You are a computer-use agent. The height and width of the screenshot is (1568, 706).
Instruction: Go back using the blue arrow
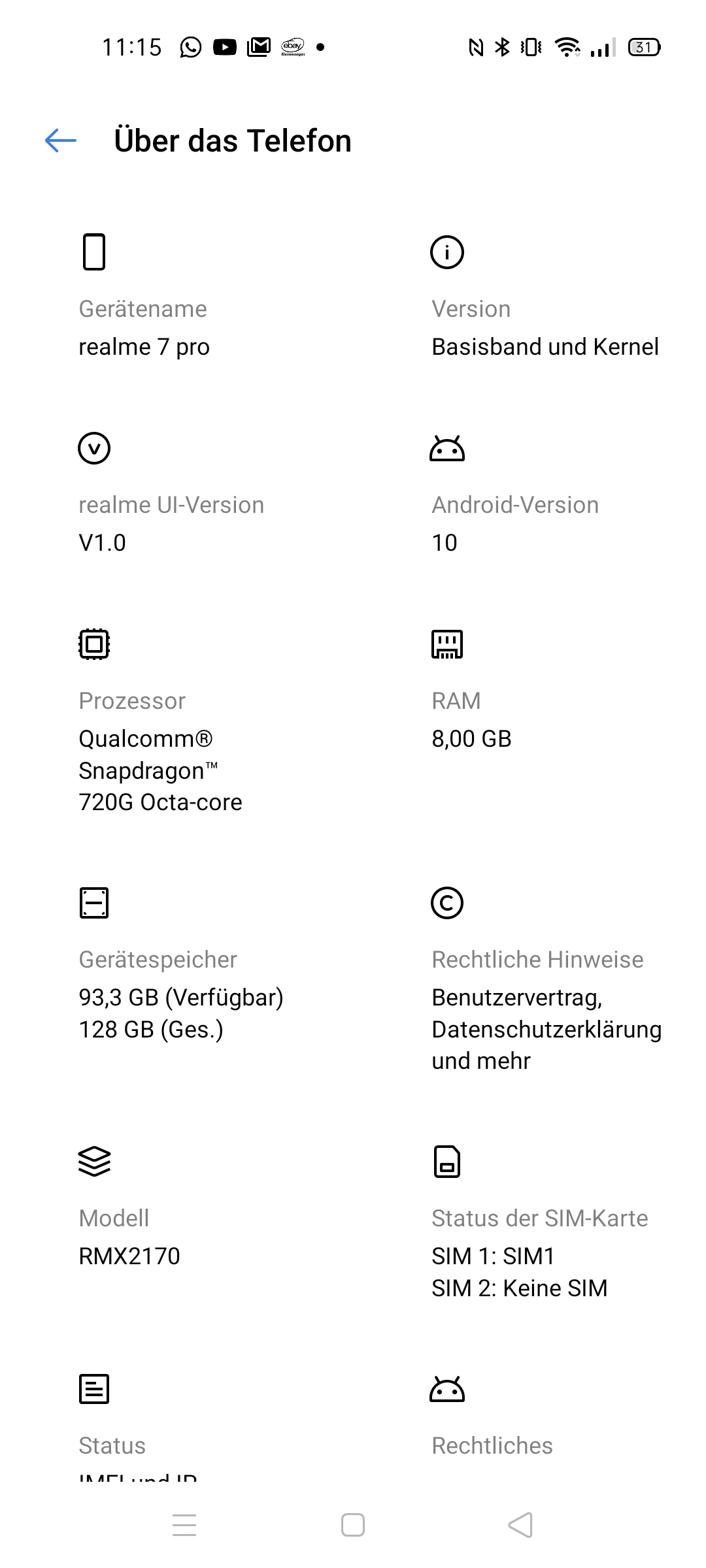pyautogui.click(x=61, y=140)
